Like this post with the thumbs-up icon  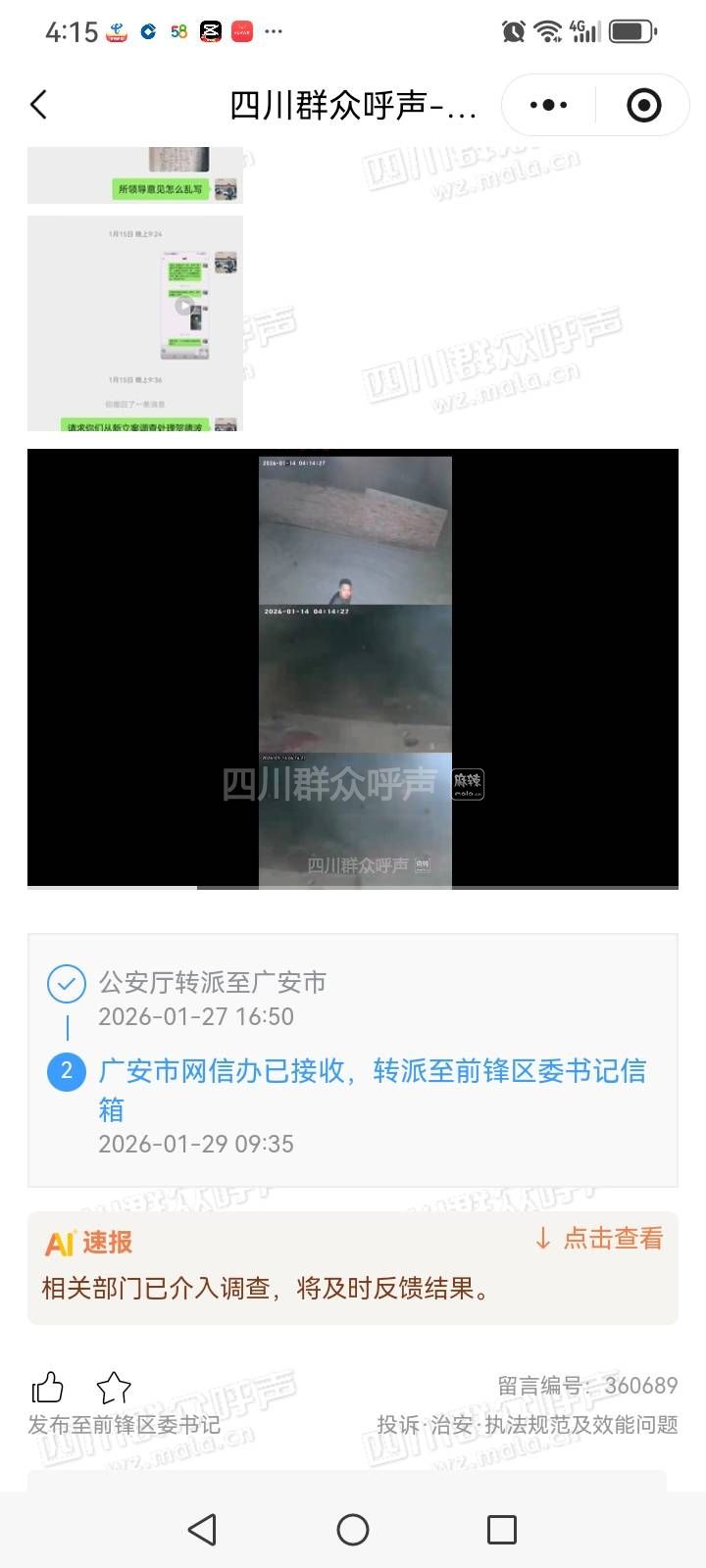pyautogui.click(x=48, y=1387)
